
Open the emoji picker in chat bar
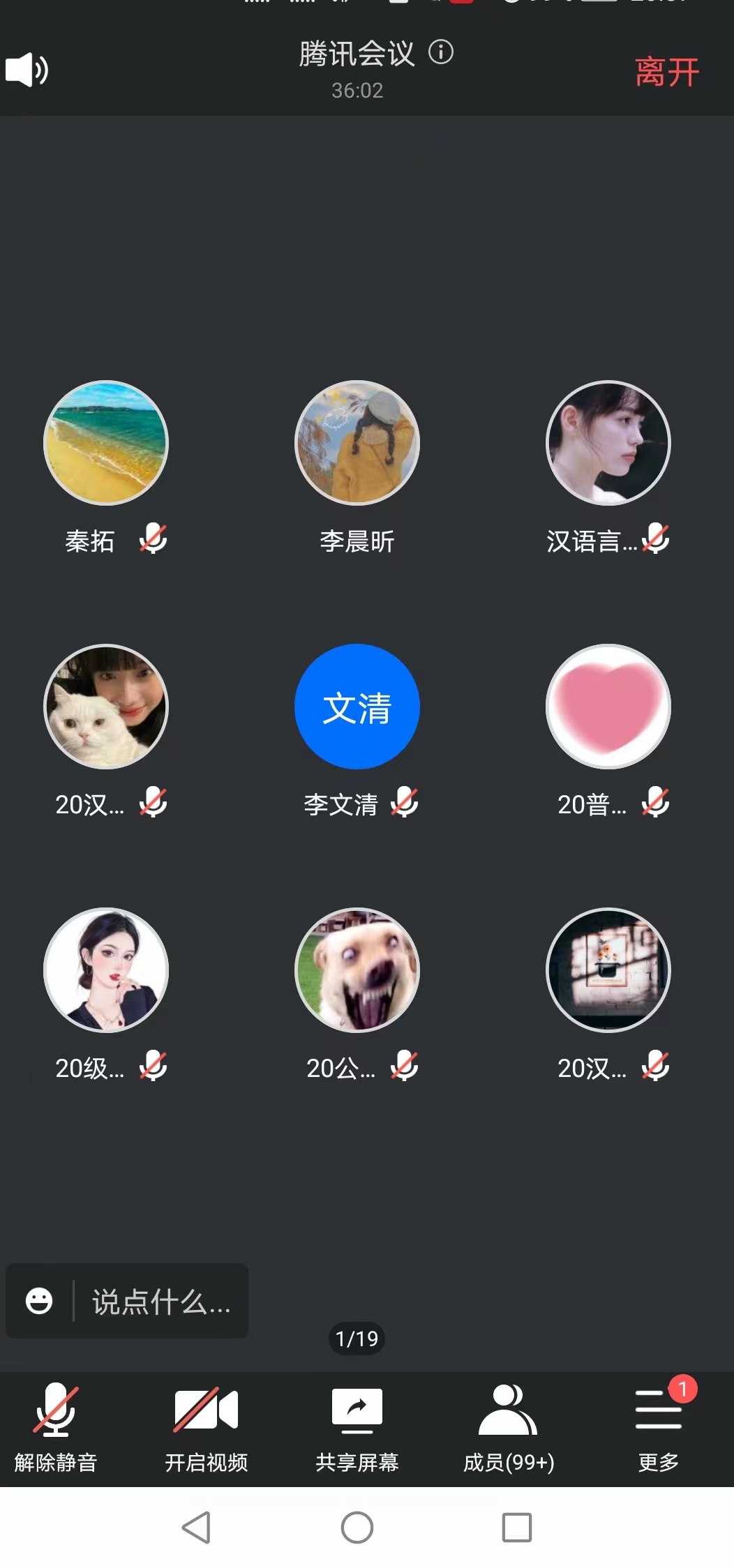coord(39,1301)
